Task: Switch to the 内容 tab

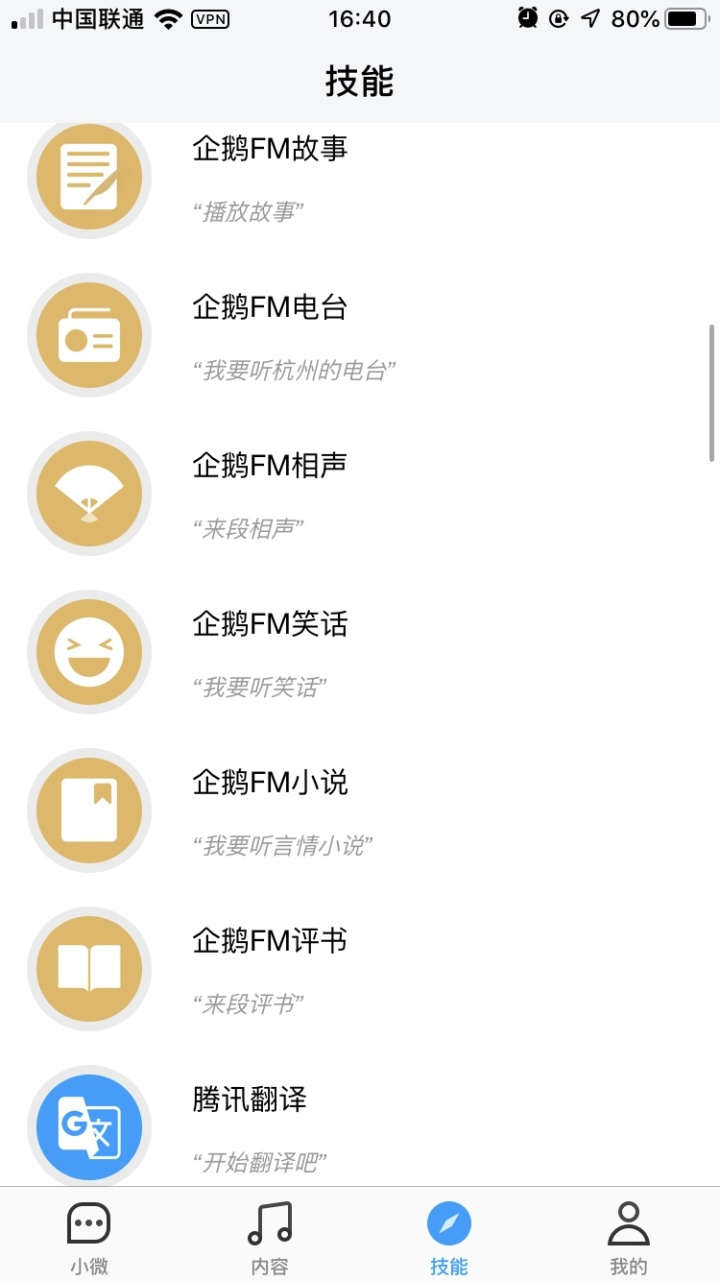Action: 269,1235
